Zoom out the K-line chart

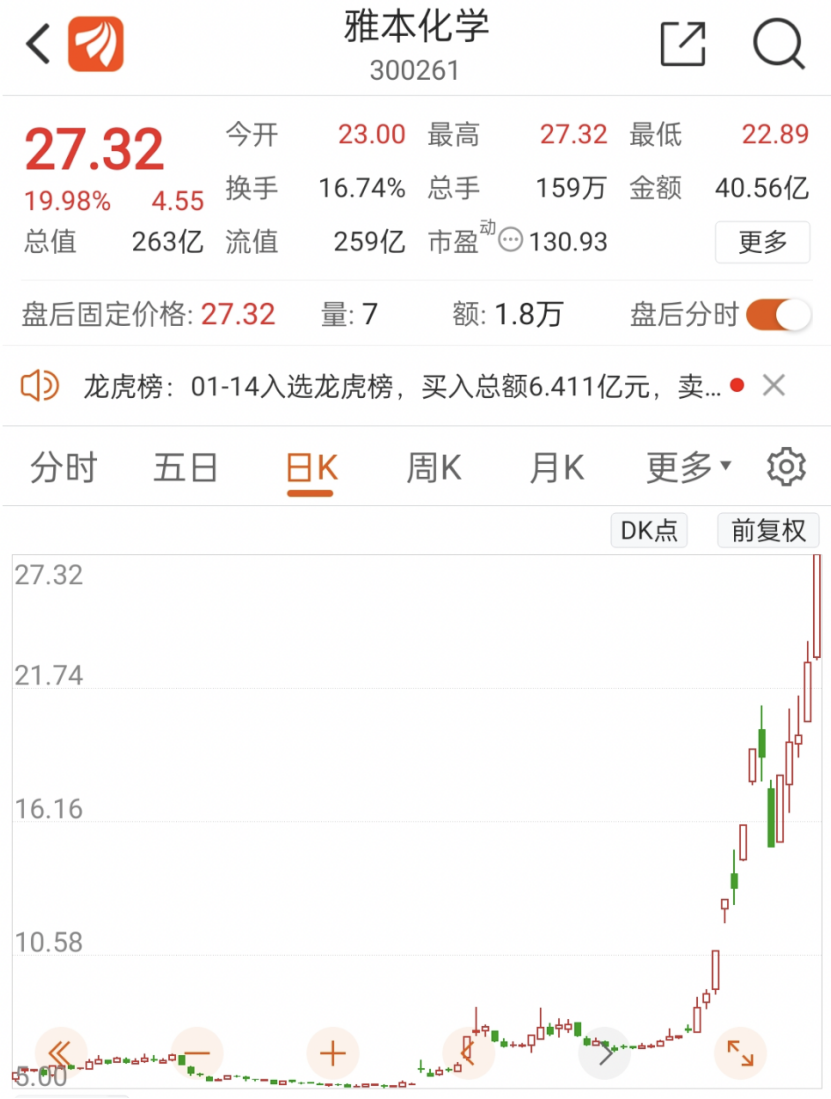pyautogui.click(x=197, y=1053)
